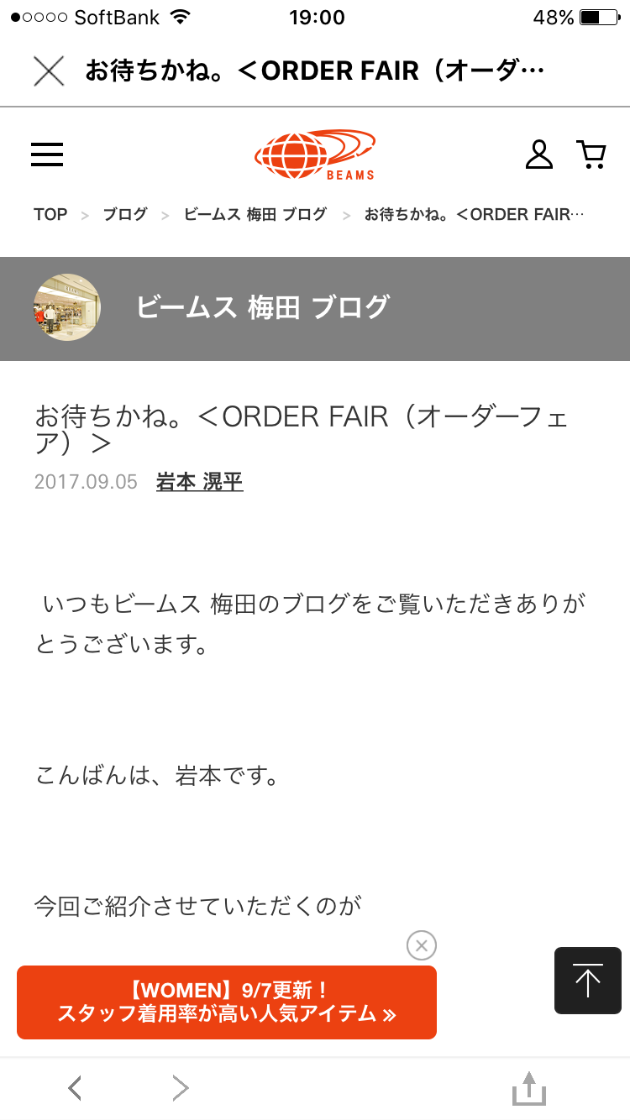The image size is (630, 1120).
Task: Share this blog page
Action: [530, 1088]
